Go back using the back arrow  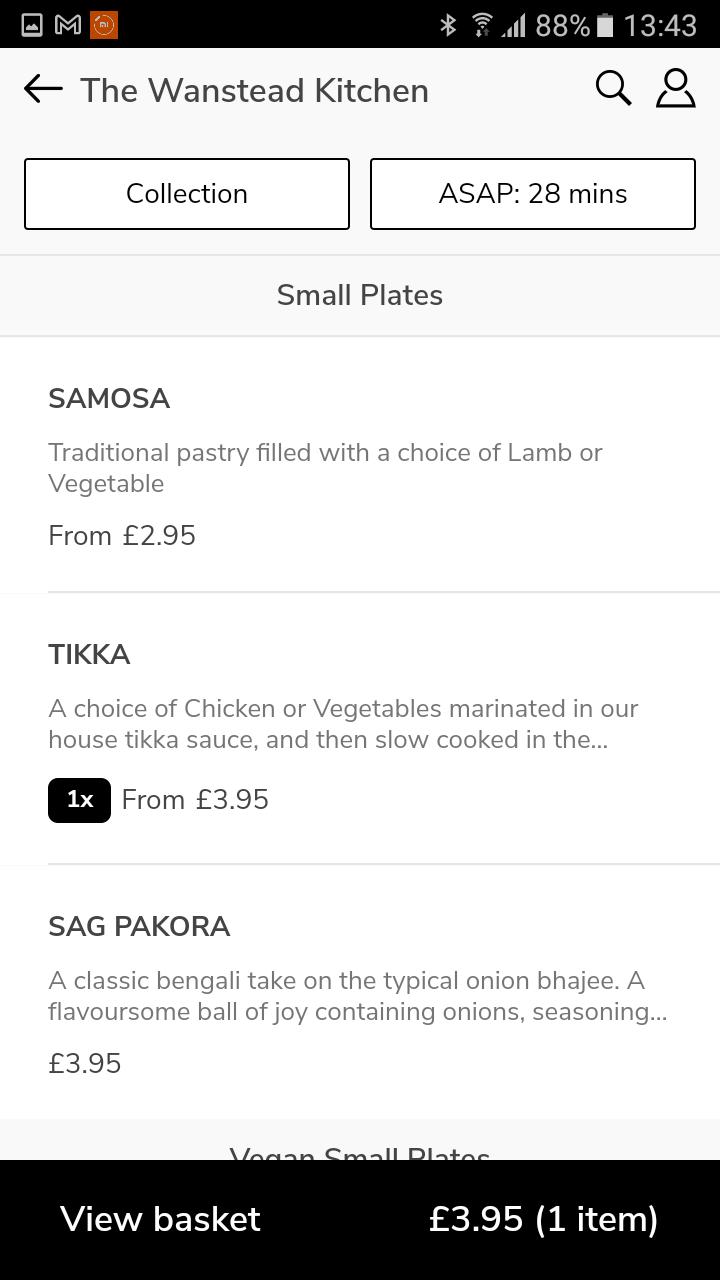pyautogui.click(x=43, y=89)
